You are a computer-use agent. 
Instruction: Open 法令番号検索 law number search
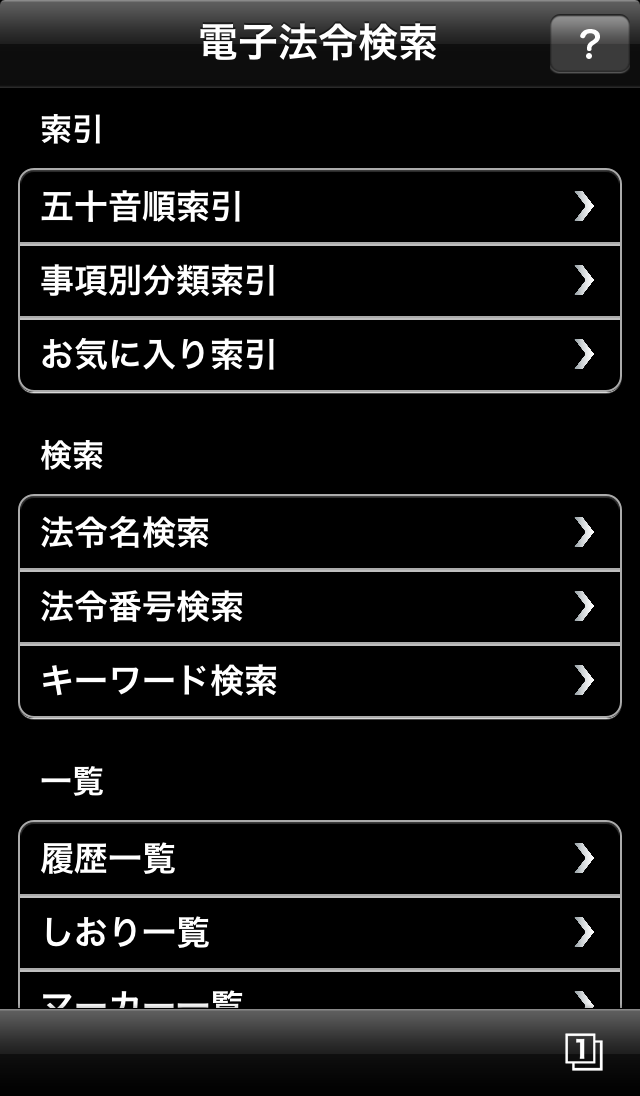point(320,607)
